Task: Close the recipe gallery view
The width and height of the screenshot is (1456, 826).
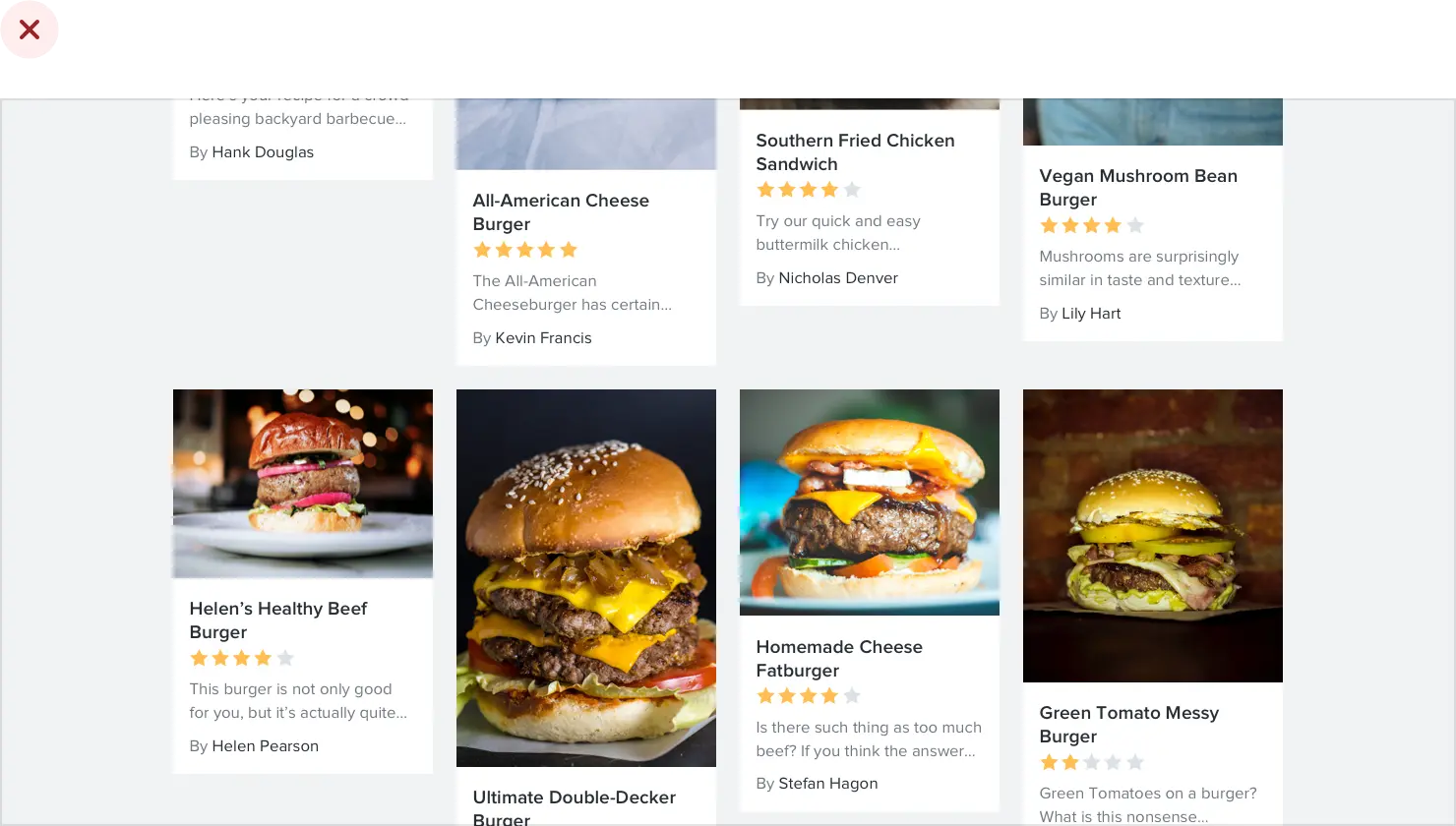Action: 30,29
